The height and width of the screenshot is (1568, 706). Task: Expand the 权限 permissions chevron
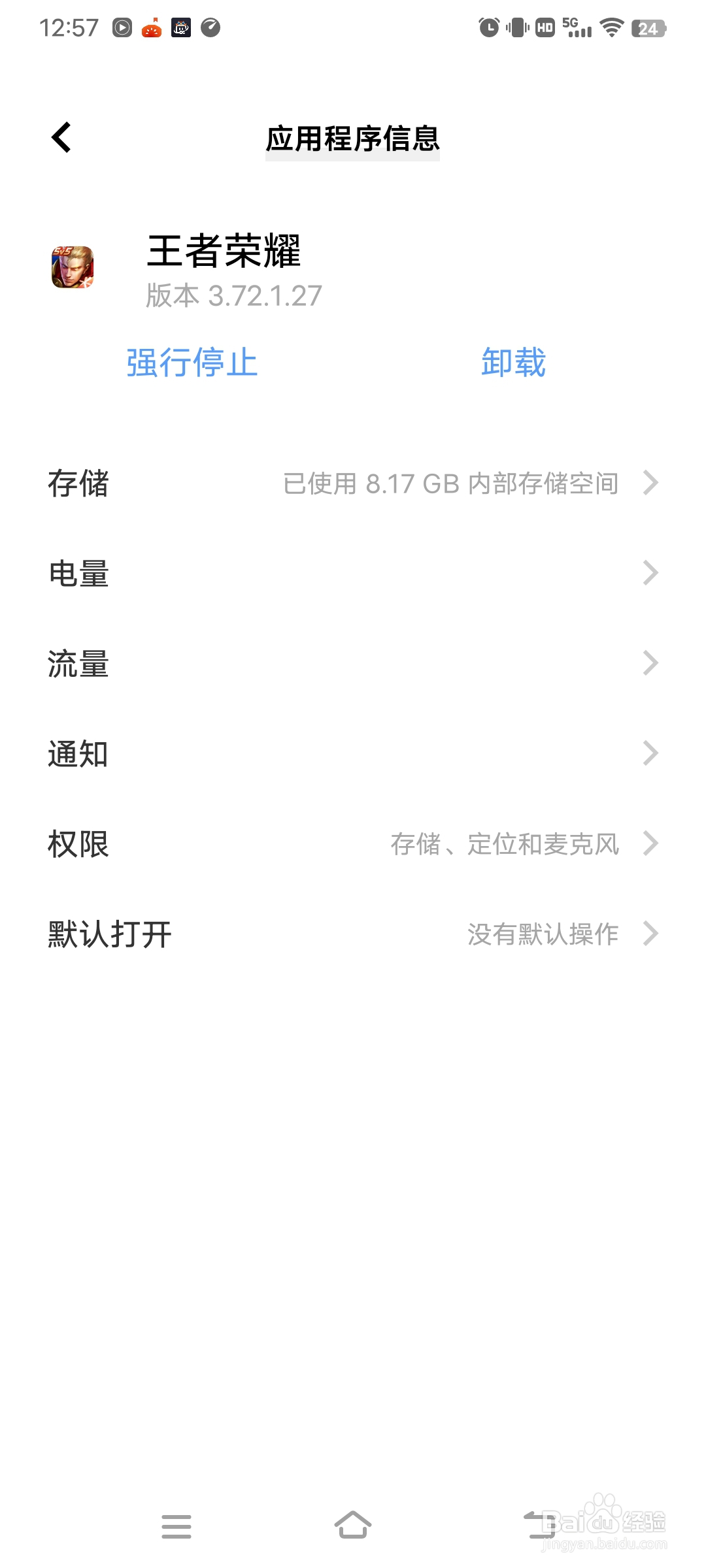click(650, 844)
